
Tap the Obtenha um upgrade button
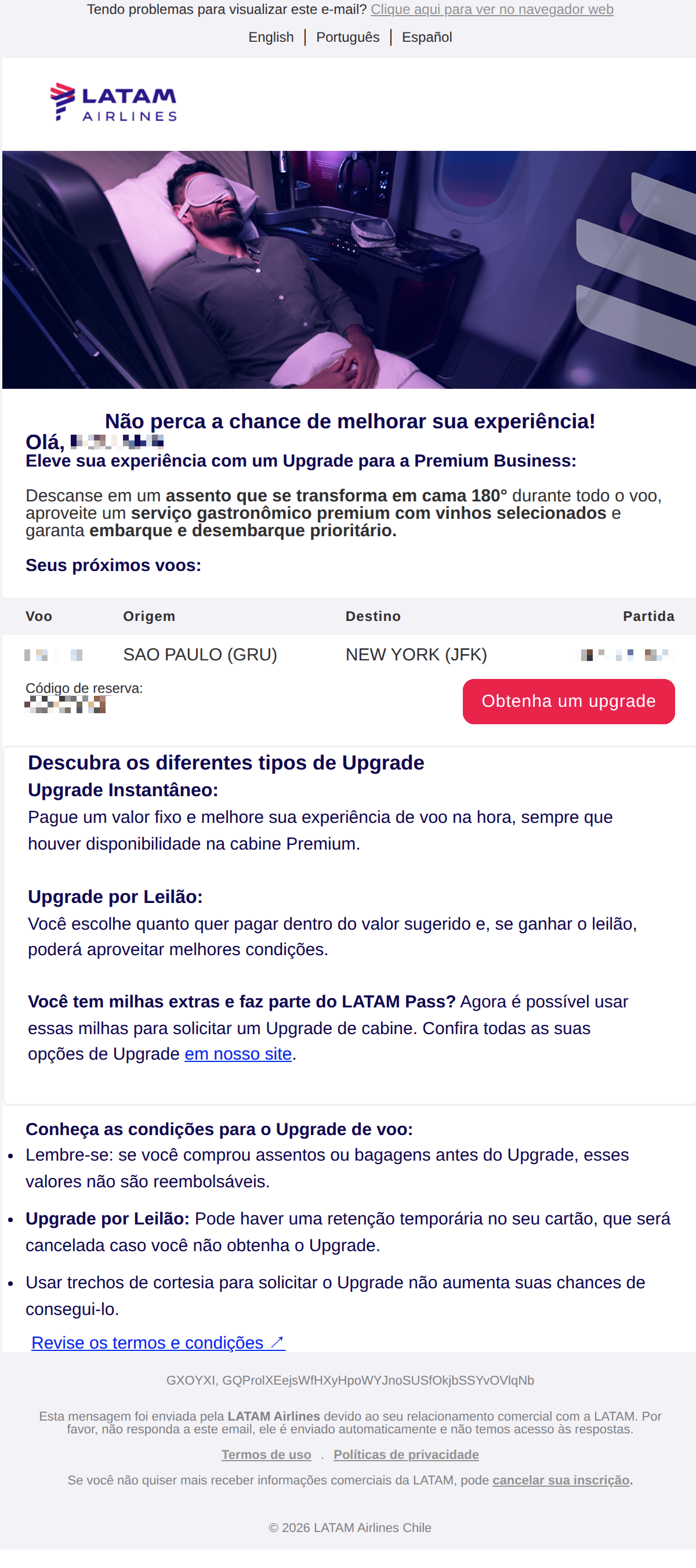568,701
